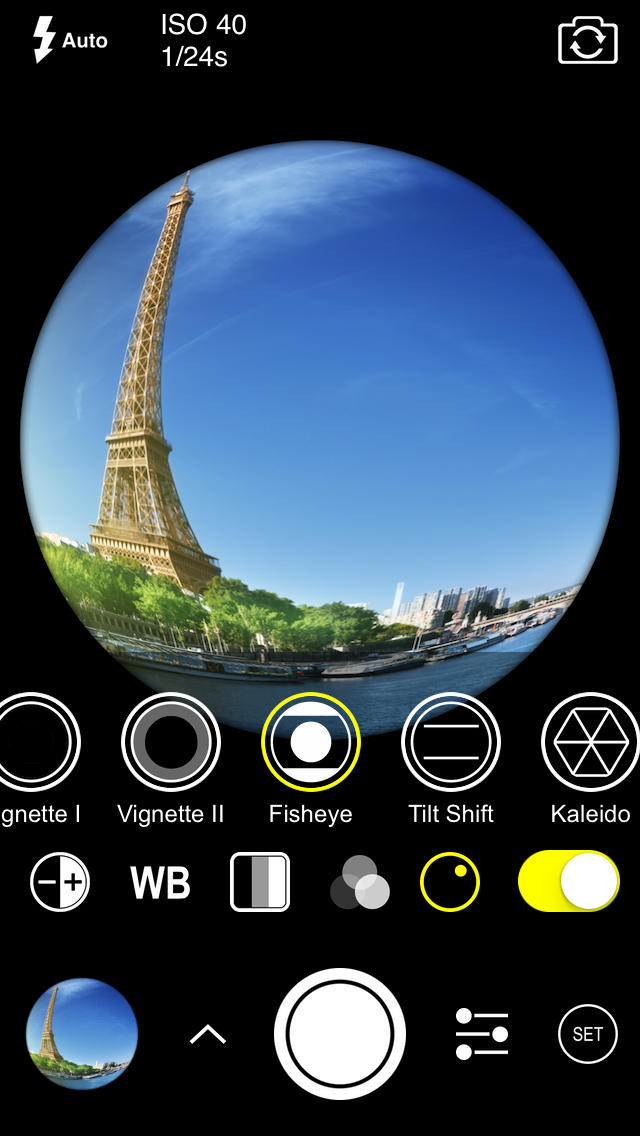Image resolution: width=640 pixels, height=1136 pixels.
Task: Open the yellow lens effects tool
Action: click(450, 882)
